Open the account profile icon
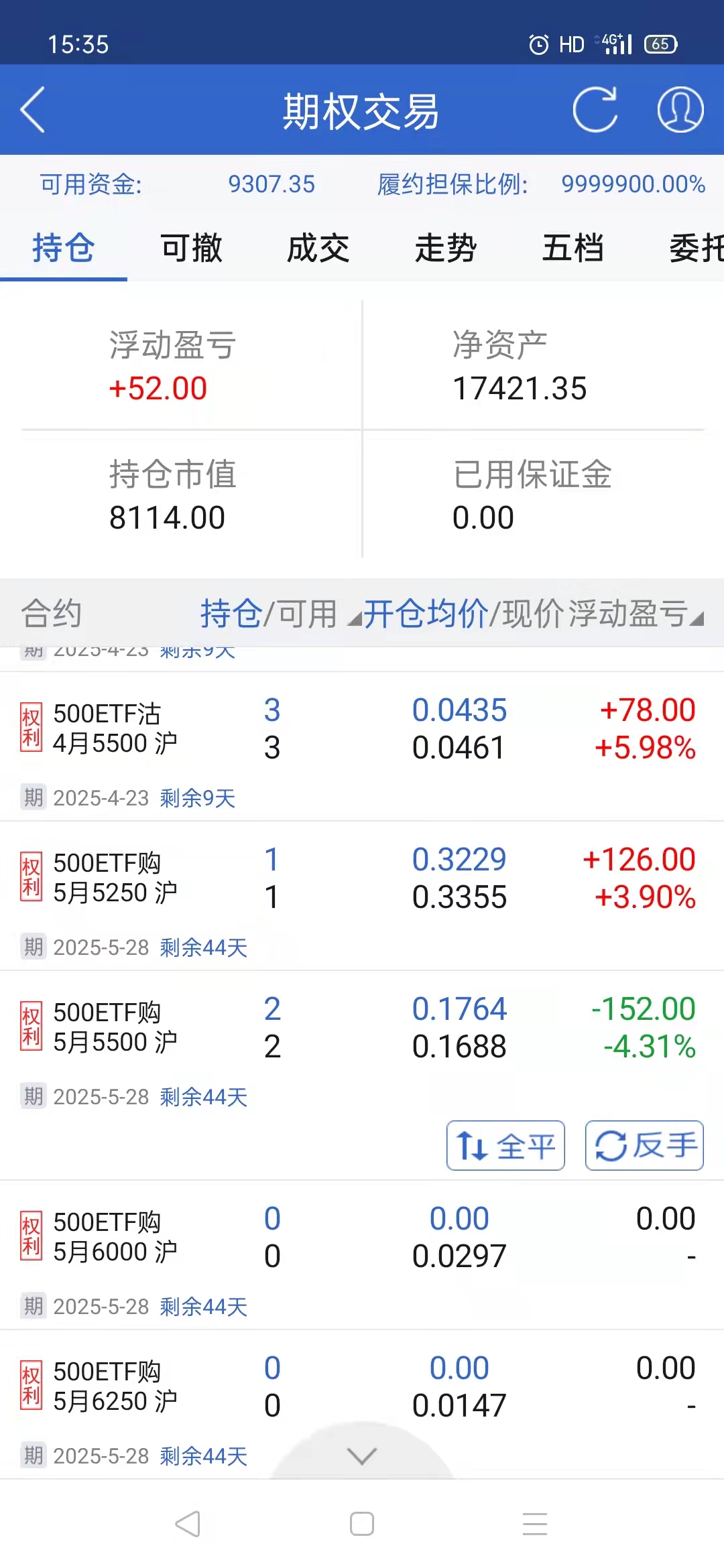Image resolution: width=724 pixels, height=1568 pixels. point(680,110)
